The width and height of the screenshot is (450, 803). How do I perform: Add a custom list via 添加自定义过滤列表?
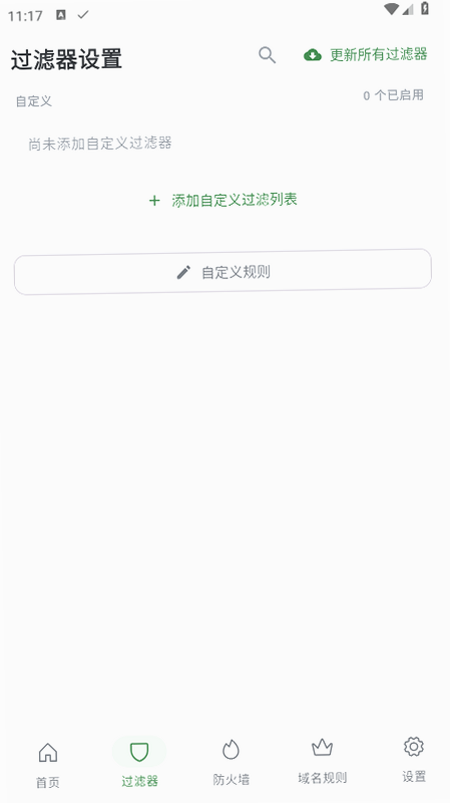tap(223, 200)
